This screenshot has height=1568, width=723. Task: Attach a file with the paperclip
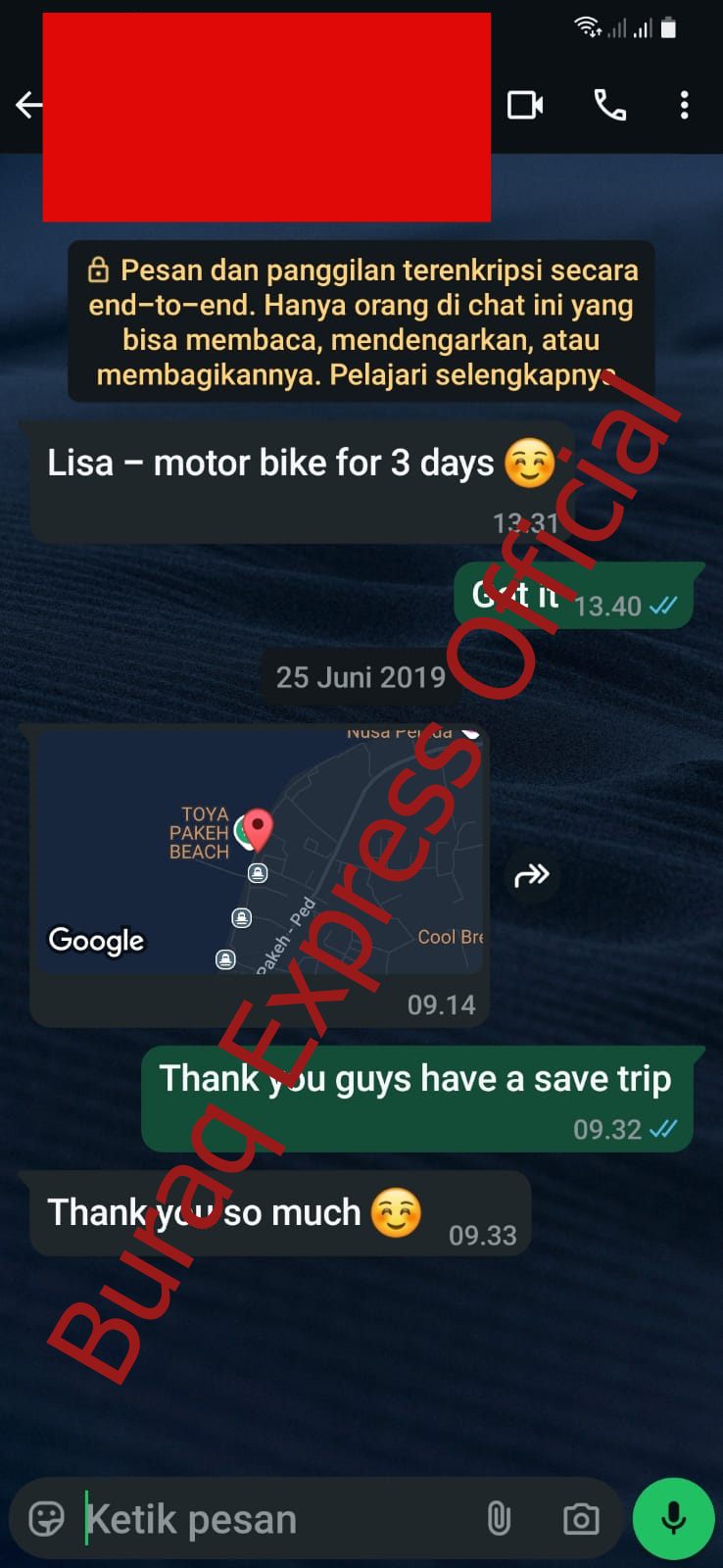(499, 1519)
